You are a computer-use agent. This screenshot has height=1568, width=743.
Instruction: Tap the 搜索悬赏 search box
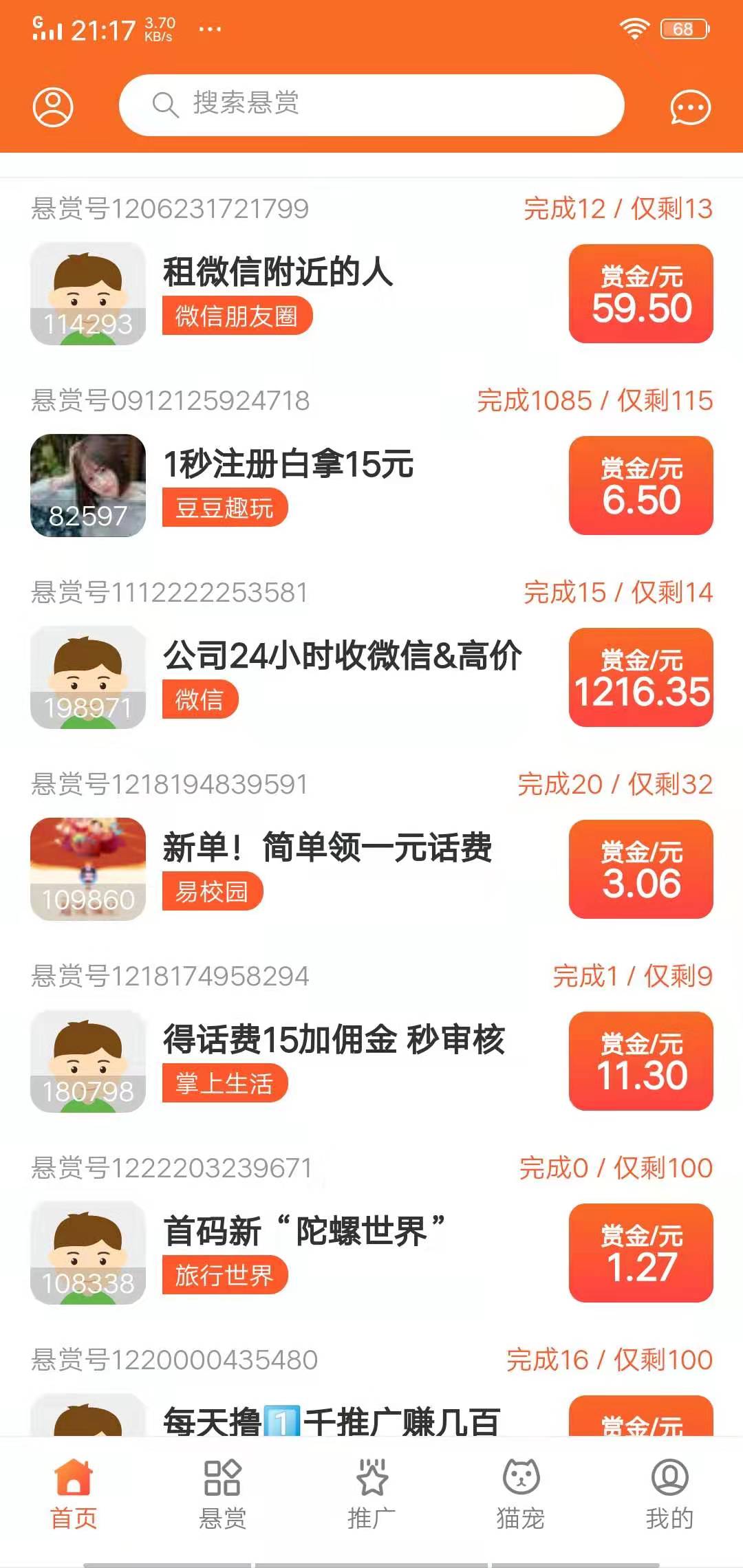tap(371, 105)
